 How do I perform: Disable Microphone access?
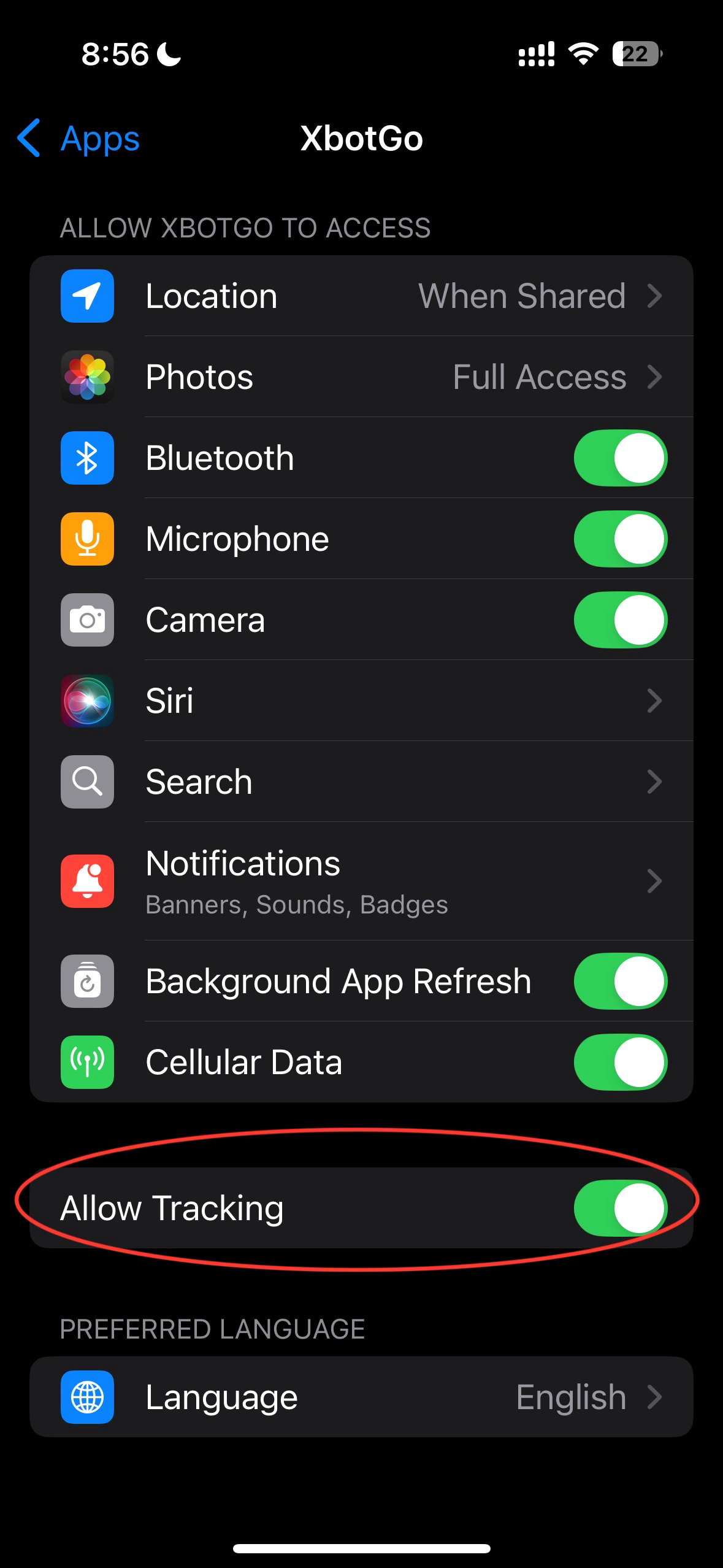[x=620, y=539]
